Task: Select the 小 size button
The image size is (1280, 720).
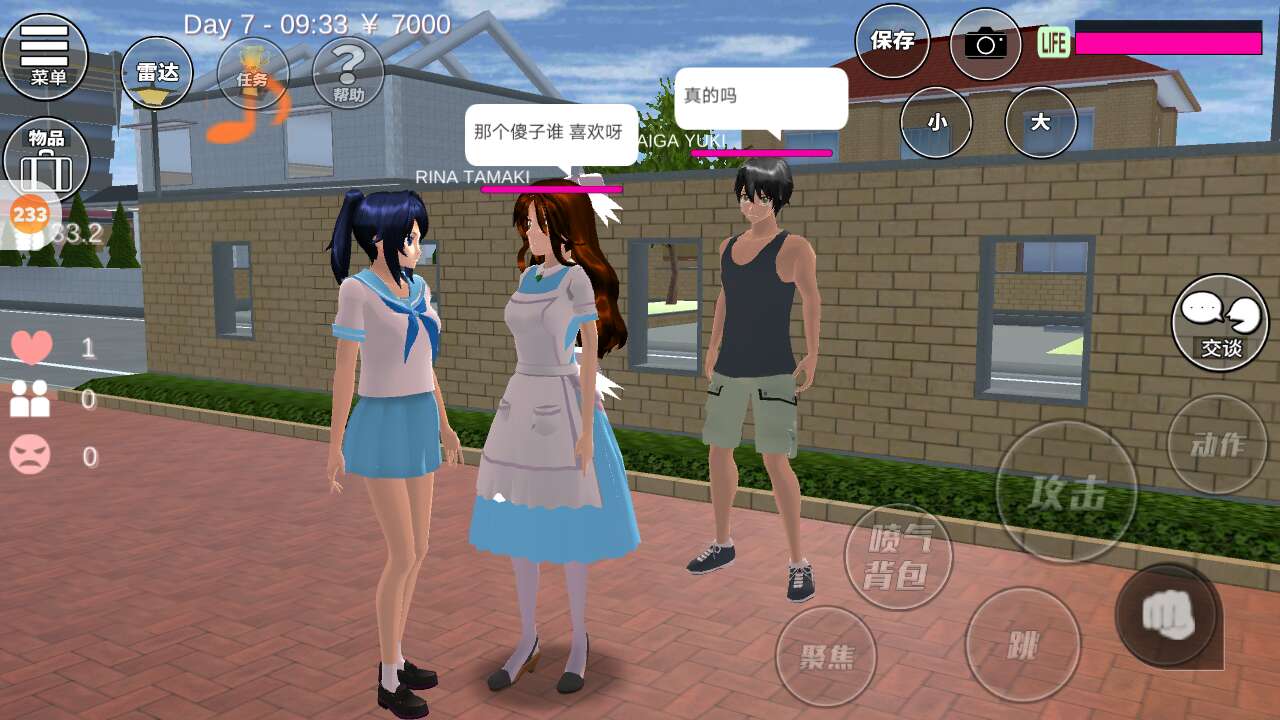Action: pos(936,122)
